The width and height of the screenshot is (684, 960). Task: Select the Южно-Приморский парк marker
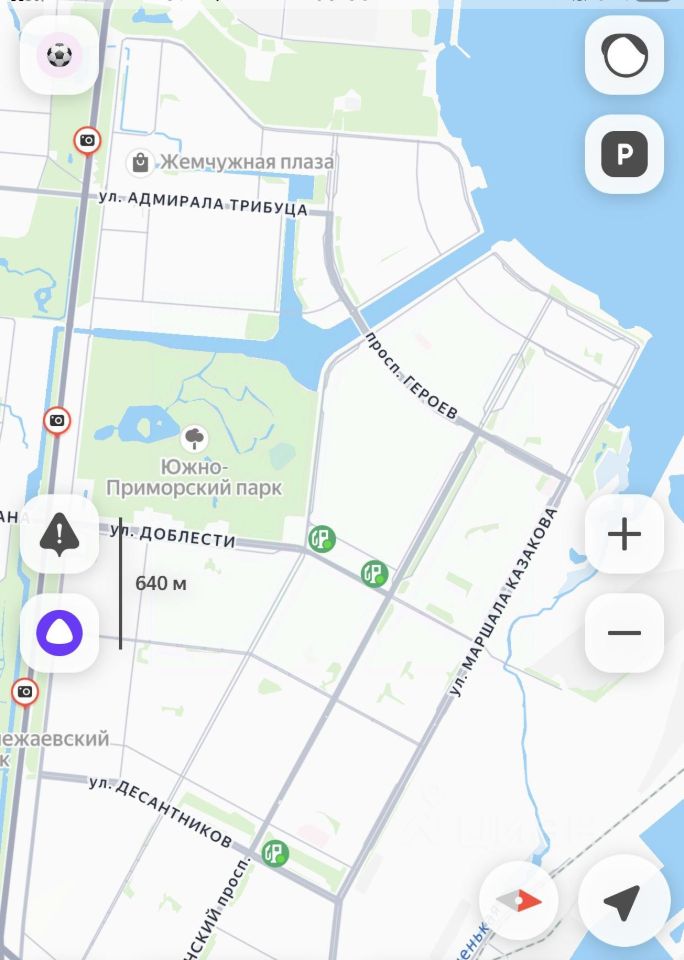click(x=195, y=437)
